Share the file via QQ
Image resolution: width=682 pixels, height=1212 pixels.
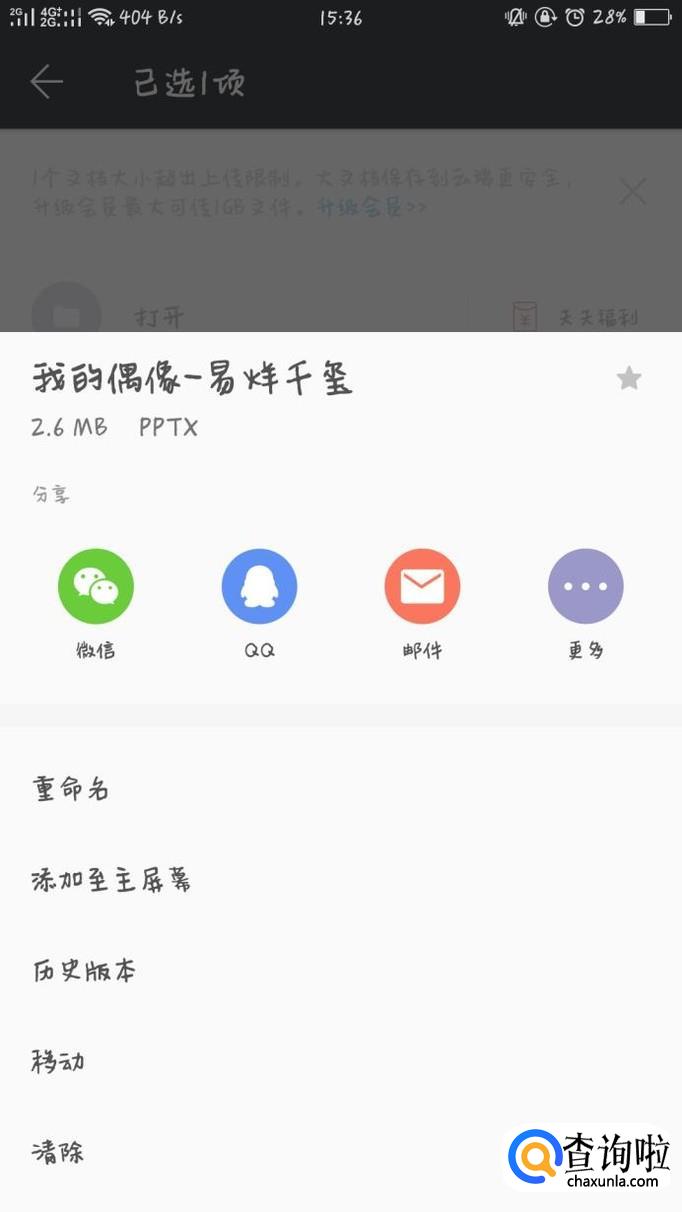pyautogui.click(x=259, y=587)
